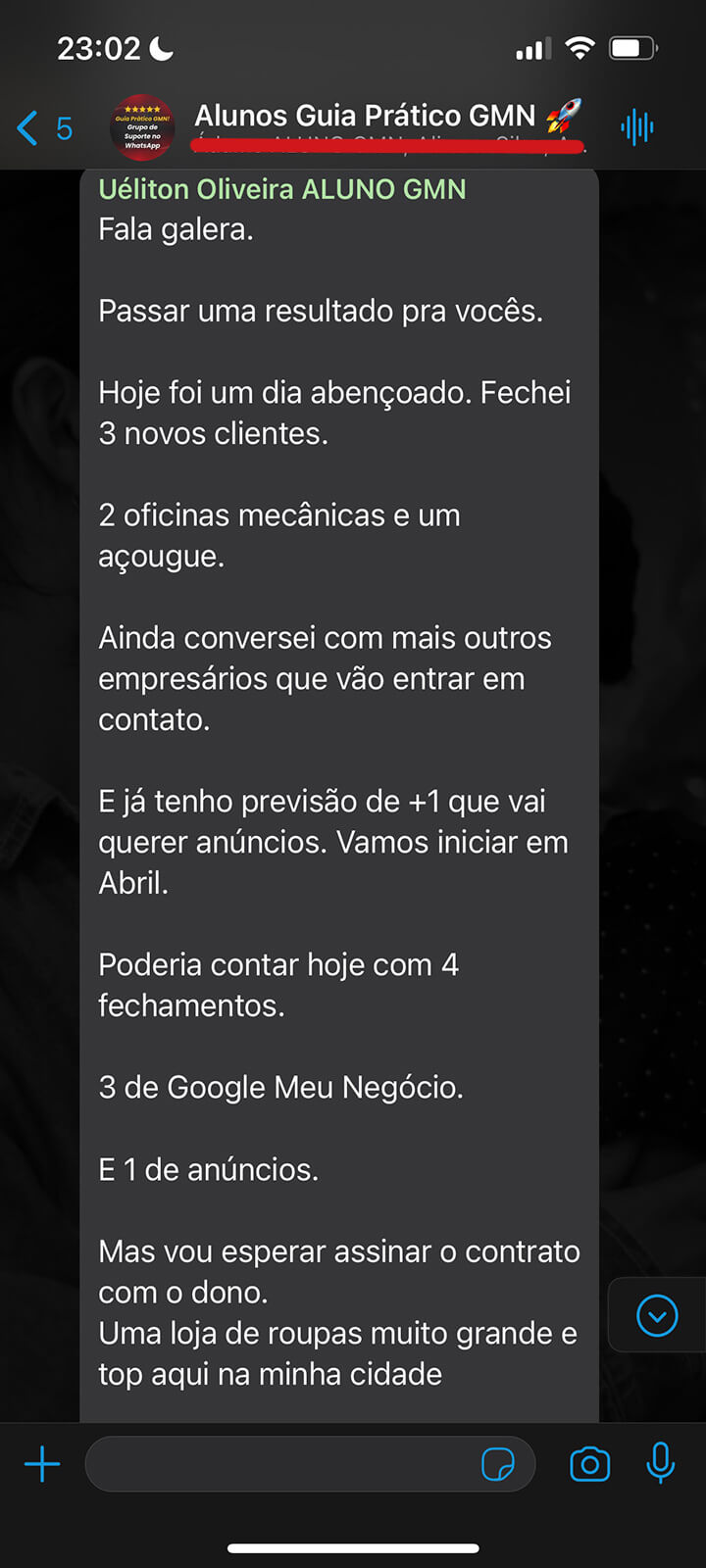The width and height of the screenshot is (706, 1568).
Task: Tap the microphone to record voice message
Action: [x=661, y=1463]
